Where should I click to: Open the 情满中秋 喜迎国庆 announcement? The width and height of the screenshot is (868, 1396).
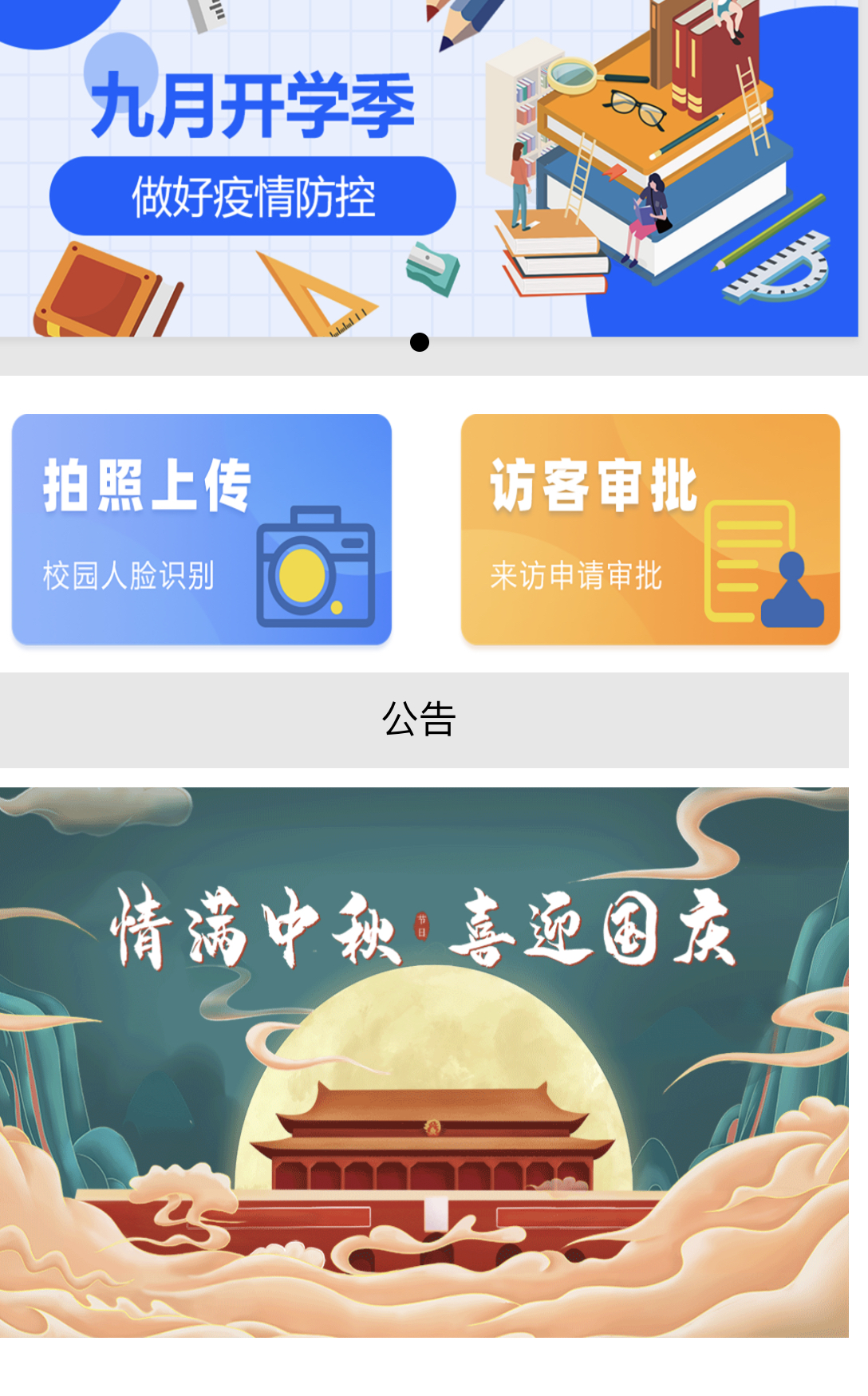pyautogui.click(x=424, y=1062)
